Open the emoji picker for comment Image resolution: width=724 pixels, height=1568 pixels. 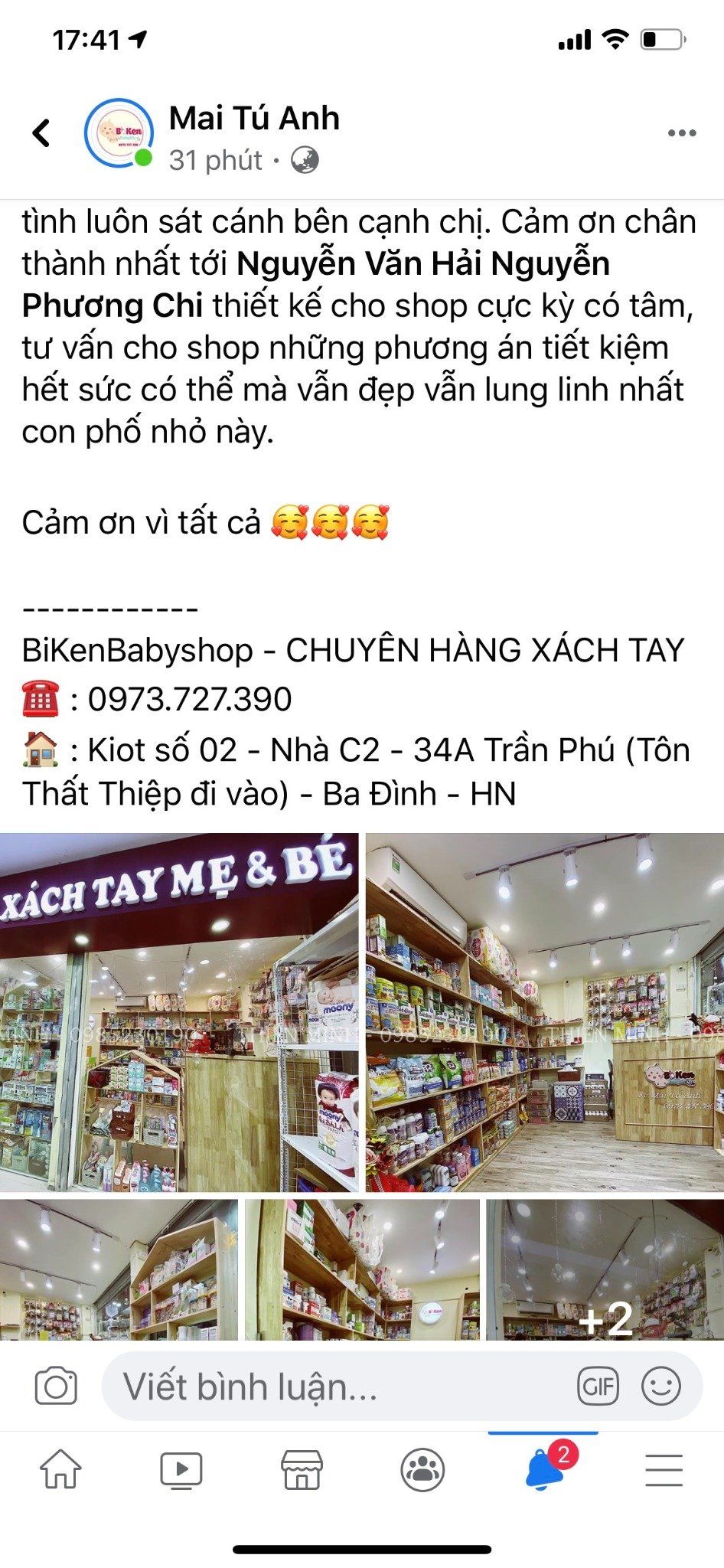(x=660, y=1387)
